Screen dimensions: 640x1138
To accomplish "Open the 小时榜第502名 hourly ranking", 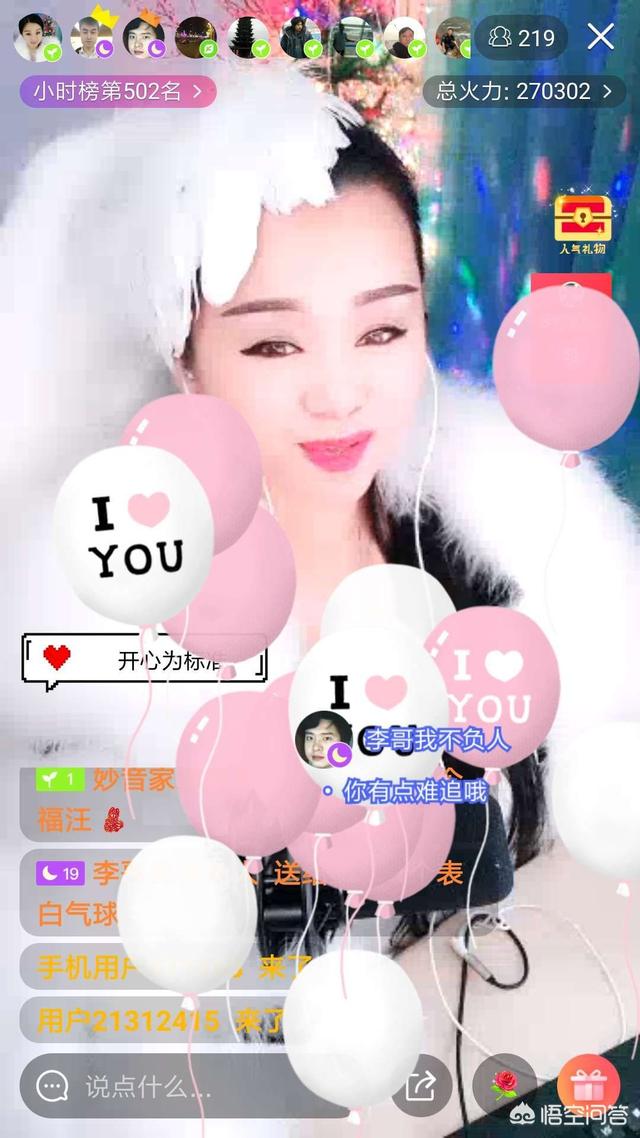I will pyautogui.click(x=117, y=92).
